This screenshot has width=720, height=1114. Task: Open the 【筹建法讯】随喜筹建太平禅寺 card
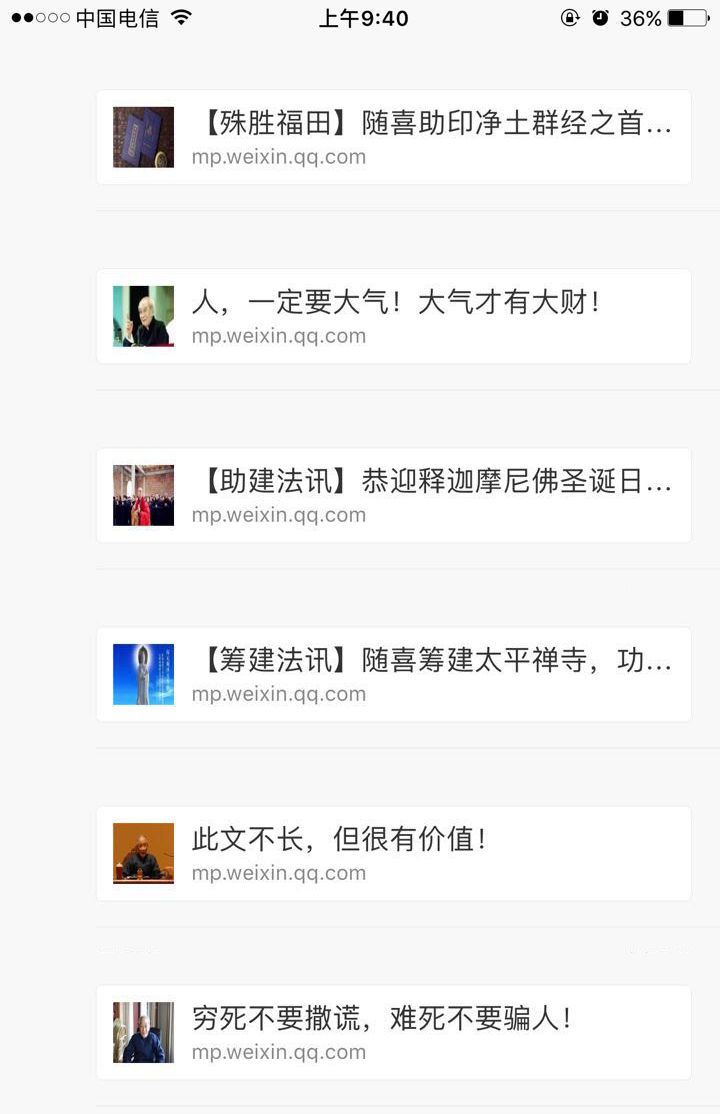(393, 675)
